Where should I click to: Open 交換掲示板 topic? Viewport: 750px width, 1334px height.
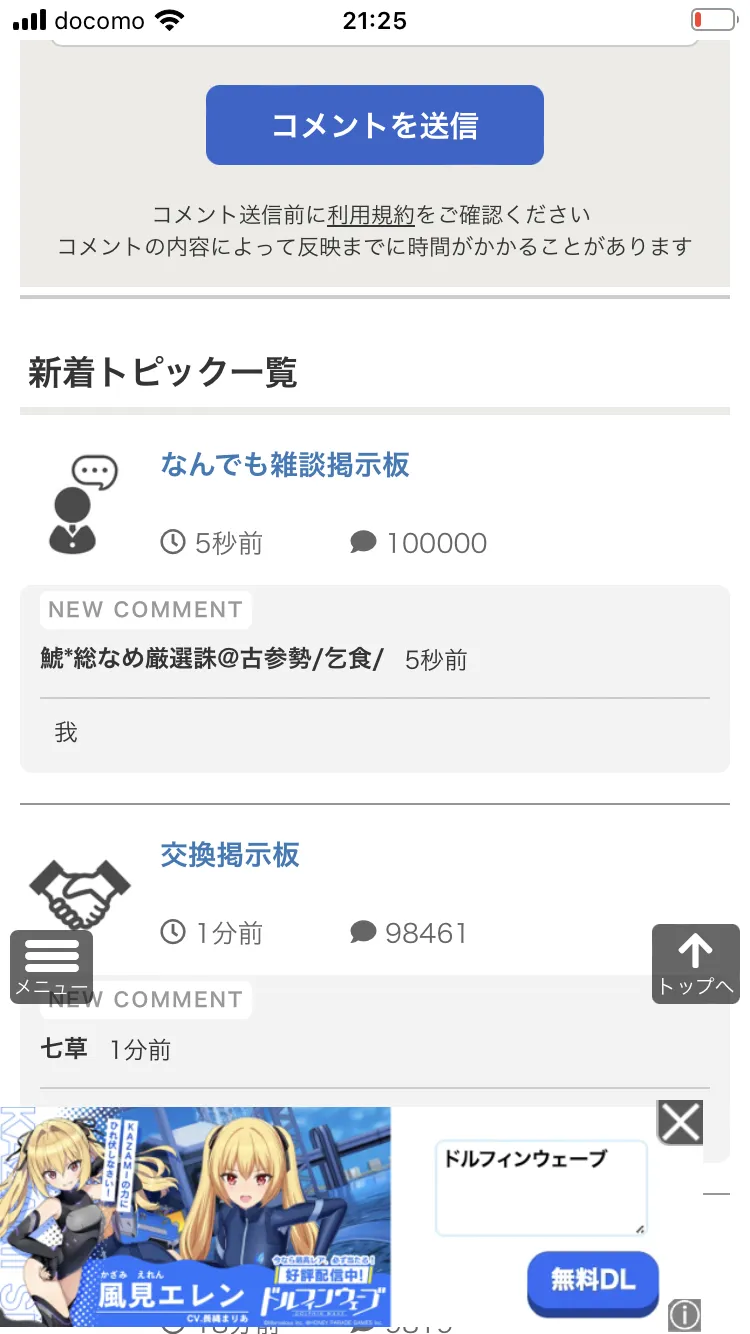[230, 855]
